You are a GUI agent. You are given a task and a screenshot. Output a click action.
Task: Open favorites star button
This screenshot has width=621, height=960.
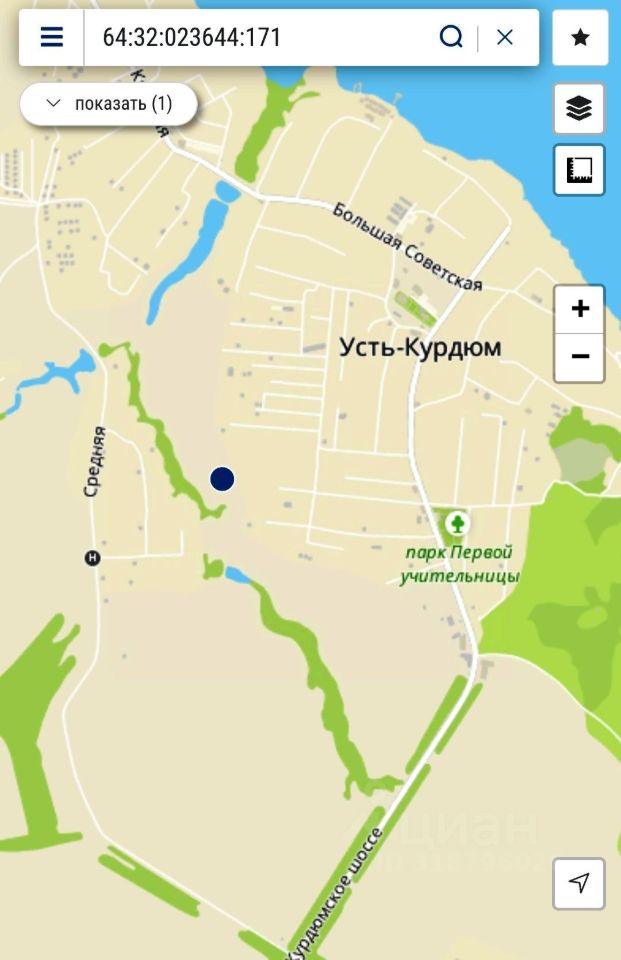tap(580, 38)
